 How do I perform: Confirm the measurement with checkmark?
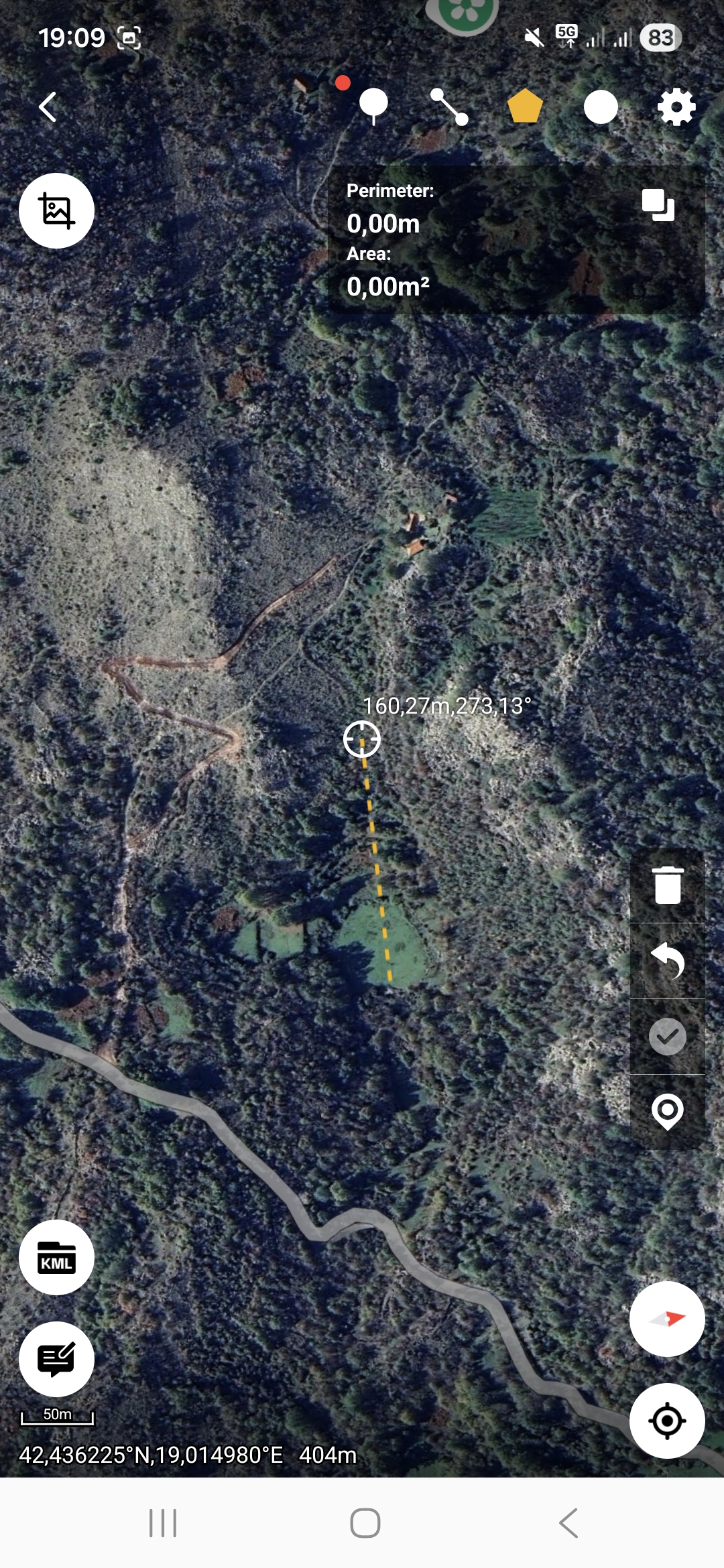(x=668, y=1037)
